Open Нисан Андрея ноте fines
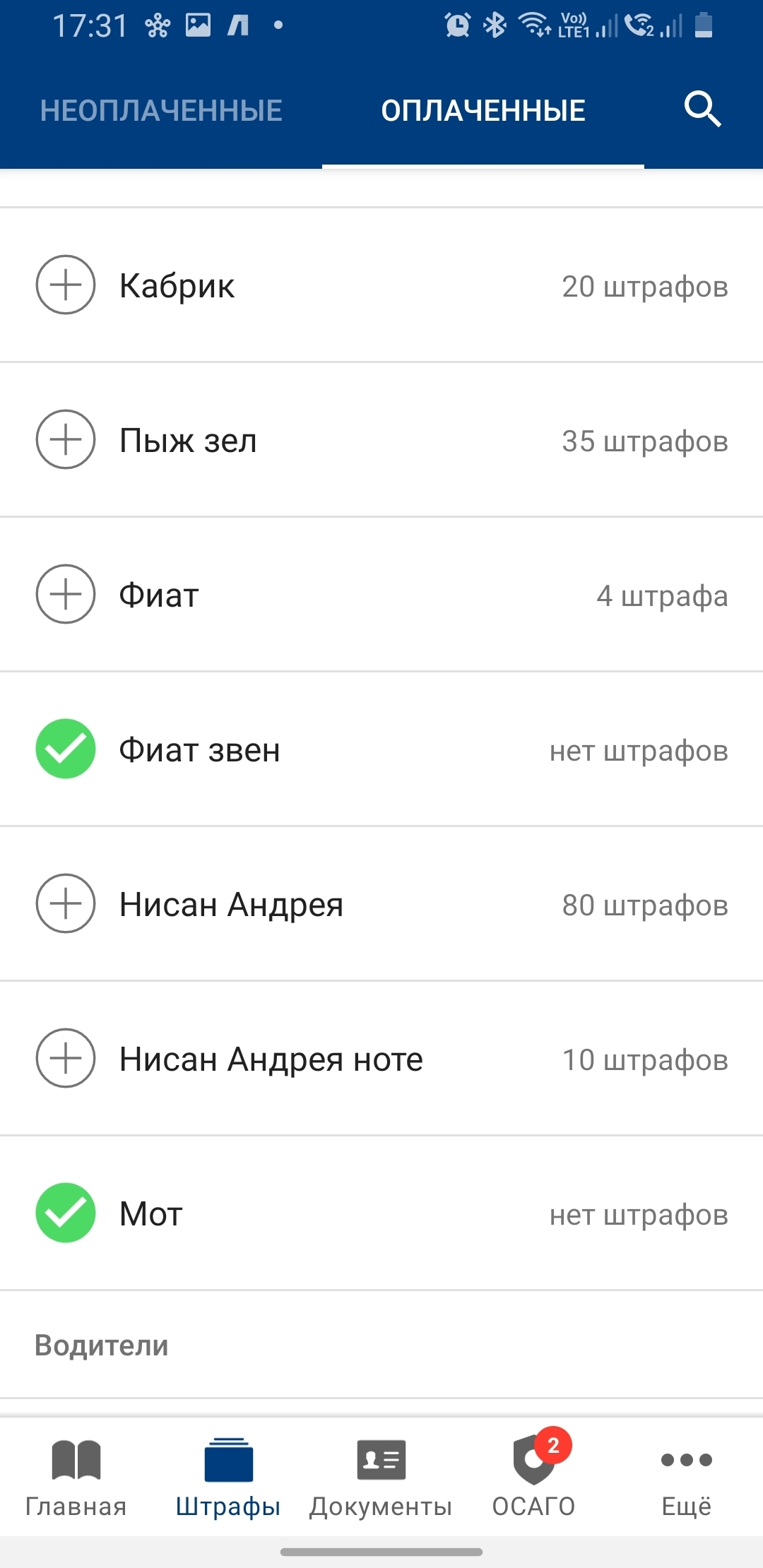This screenshot has width=763, height=1568. (381, 1059)
